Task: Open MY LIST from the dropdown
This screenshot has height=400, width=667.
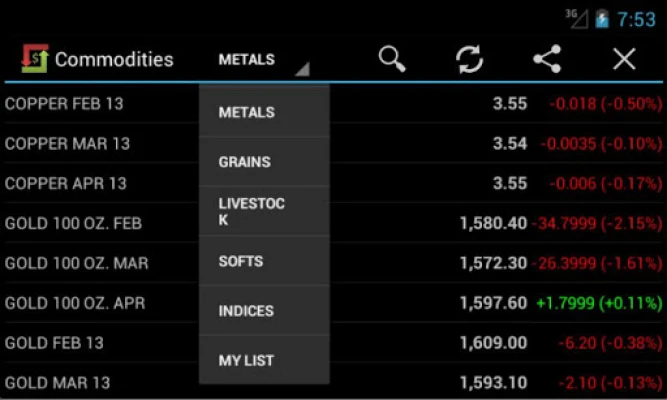Action: click(264, 360)
